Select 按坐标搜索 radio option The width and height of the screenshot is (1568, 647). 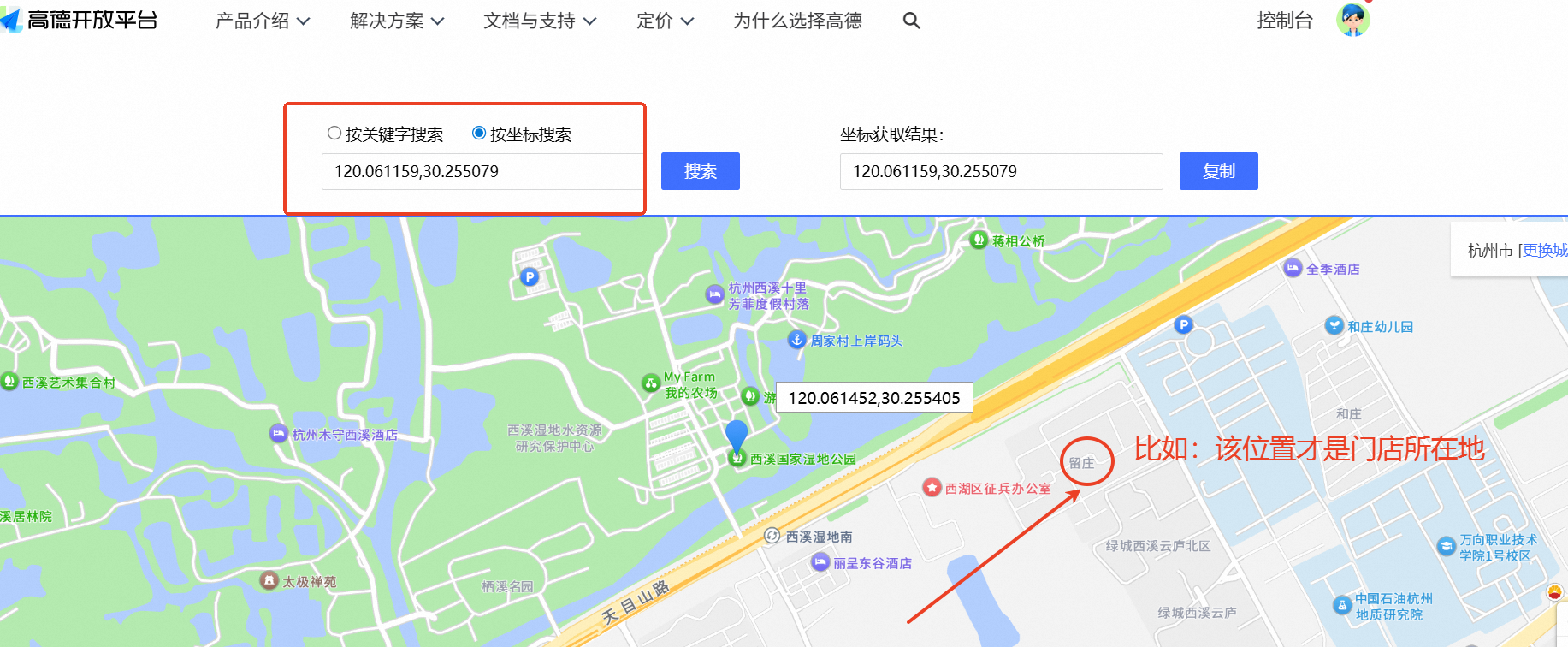point(479,134)
